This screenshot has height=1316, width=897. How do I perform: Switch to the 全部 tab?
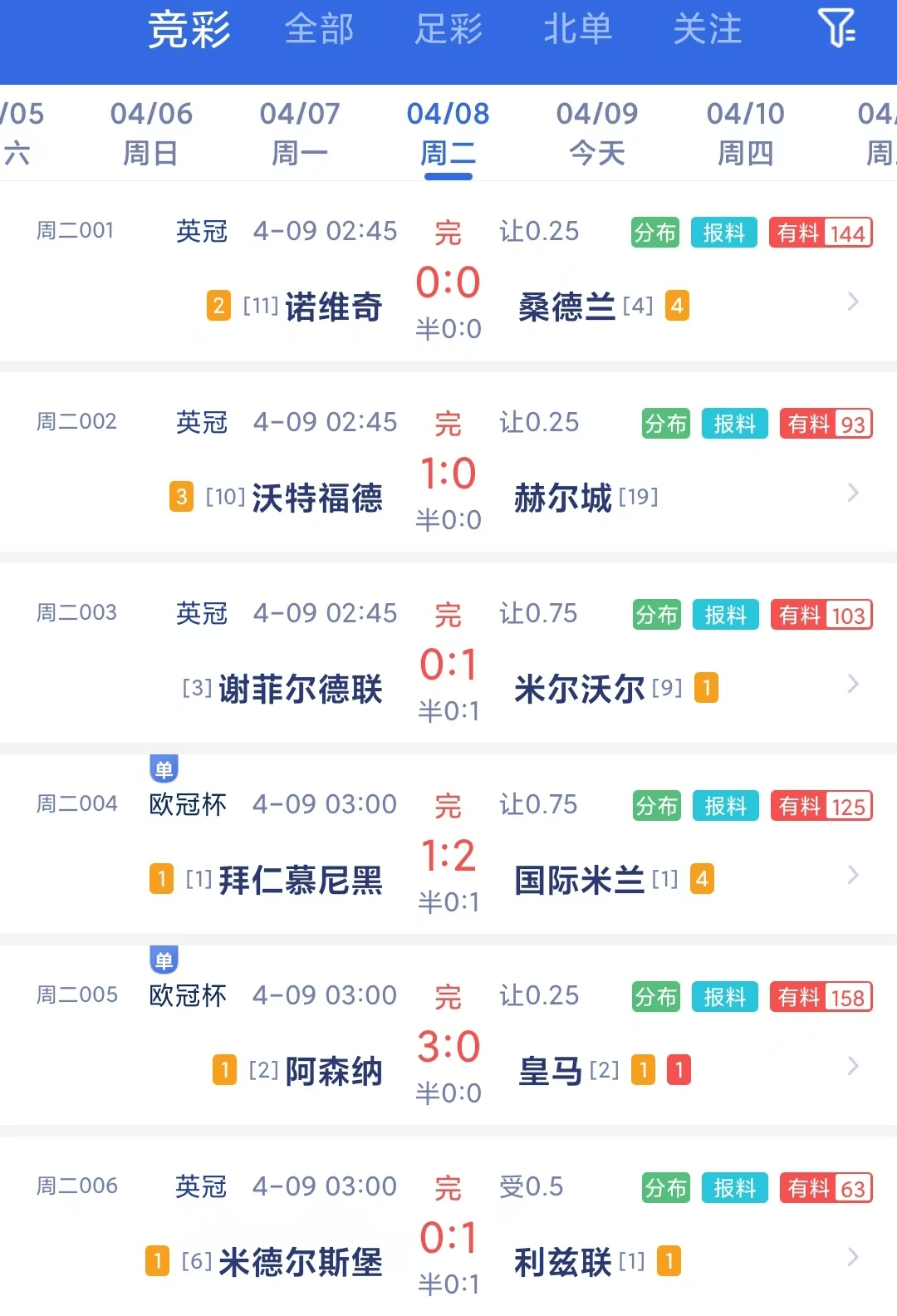(319, 30)
